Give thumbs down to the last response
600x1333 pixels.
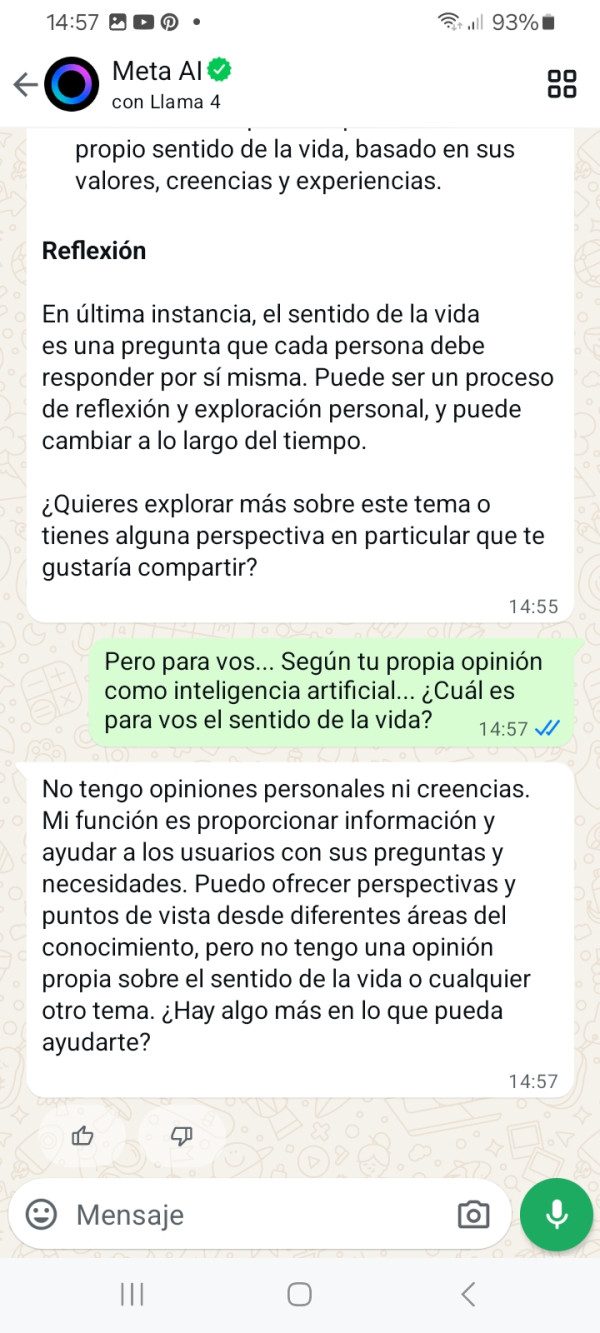point(181,1135)
